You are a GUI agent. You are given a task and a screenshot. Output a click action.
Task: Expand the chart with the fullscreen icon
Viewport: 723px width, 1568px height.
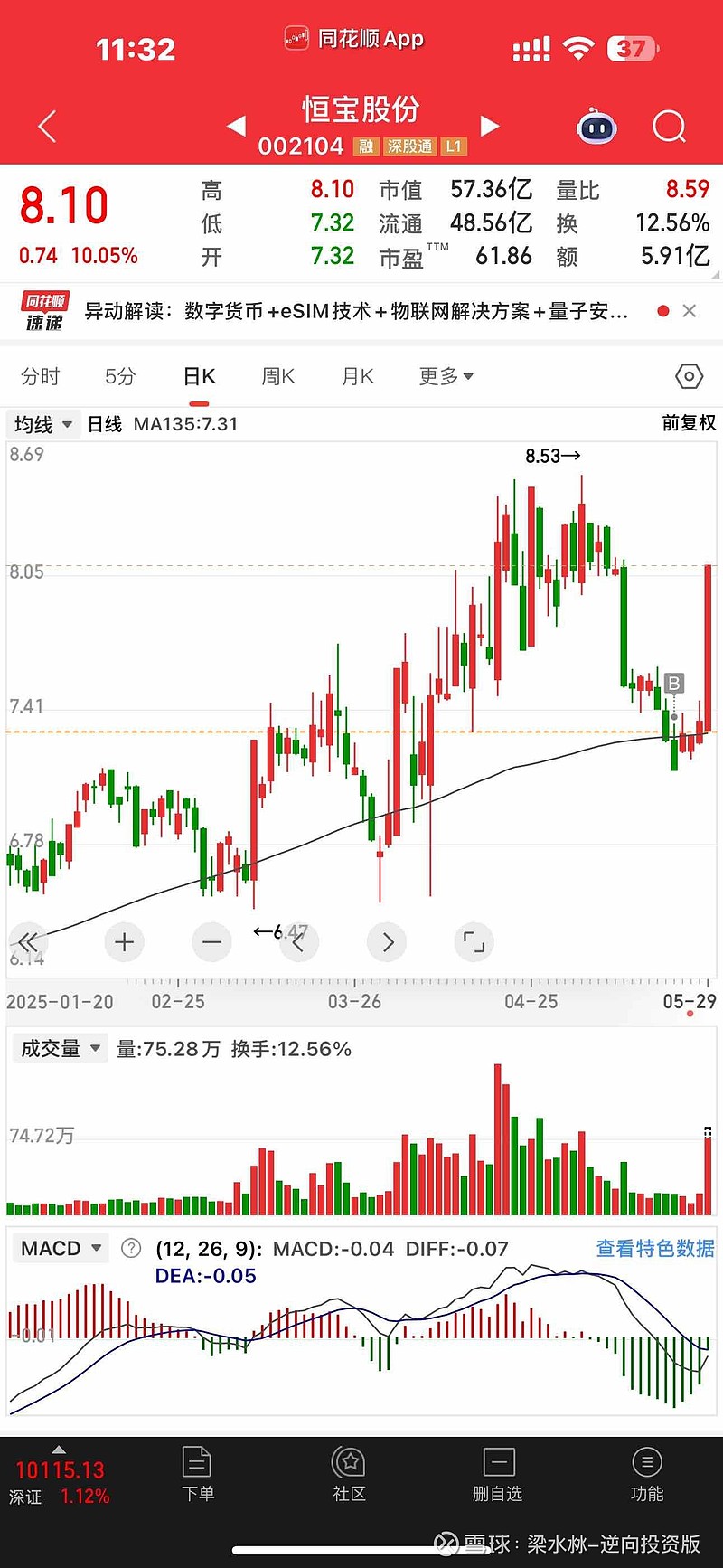tap(474, 941)
